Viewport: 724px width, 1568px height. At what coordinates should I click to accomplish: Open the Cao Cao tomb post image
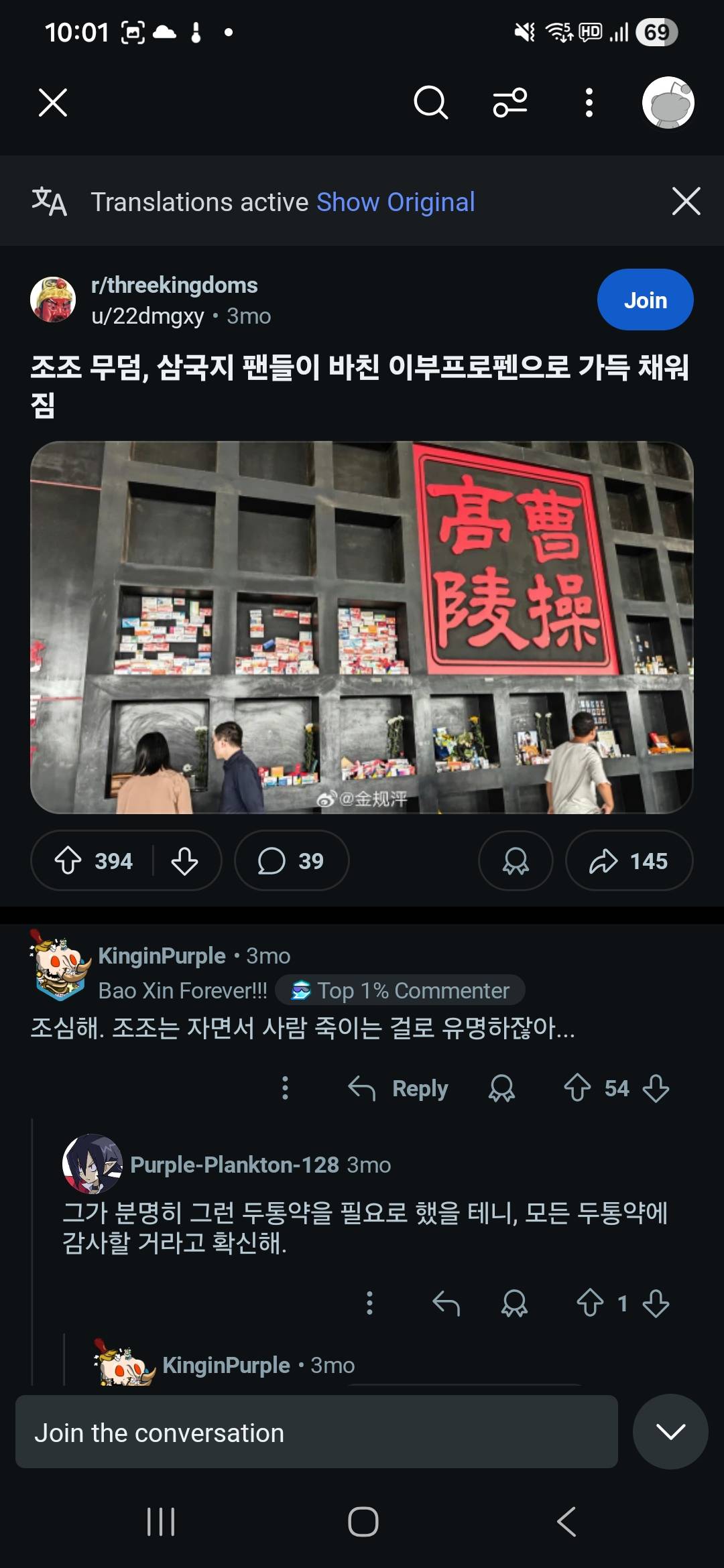point(362,627)
